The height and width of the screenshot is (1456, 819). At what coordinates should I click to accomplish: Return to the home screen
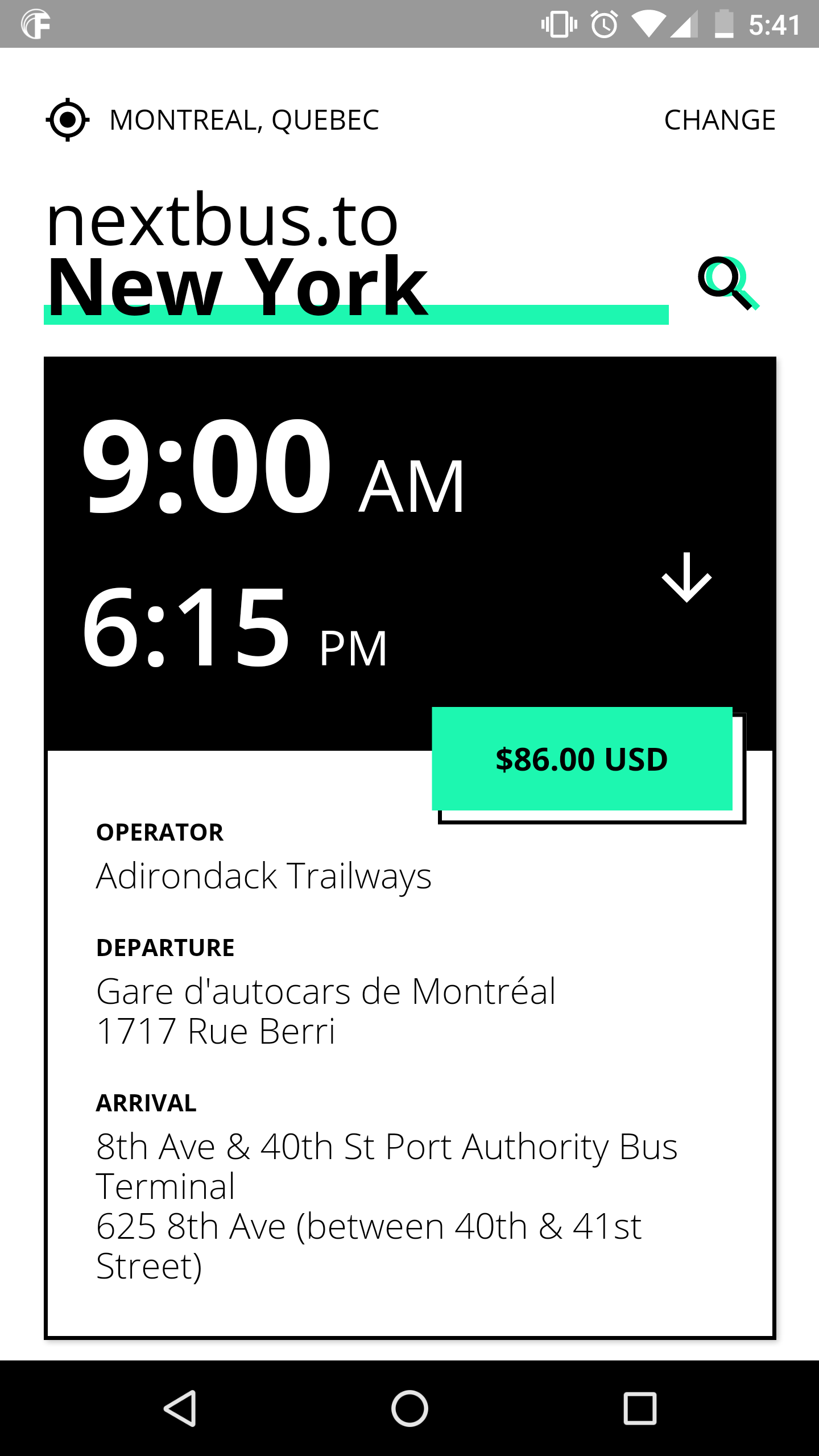(409, 1408)
